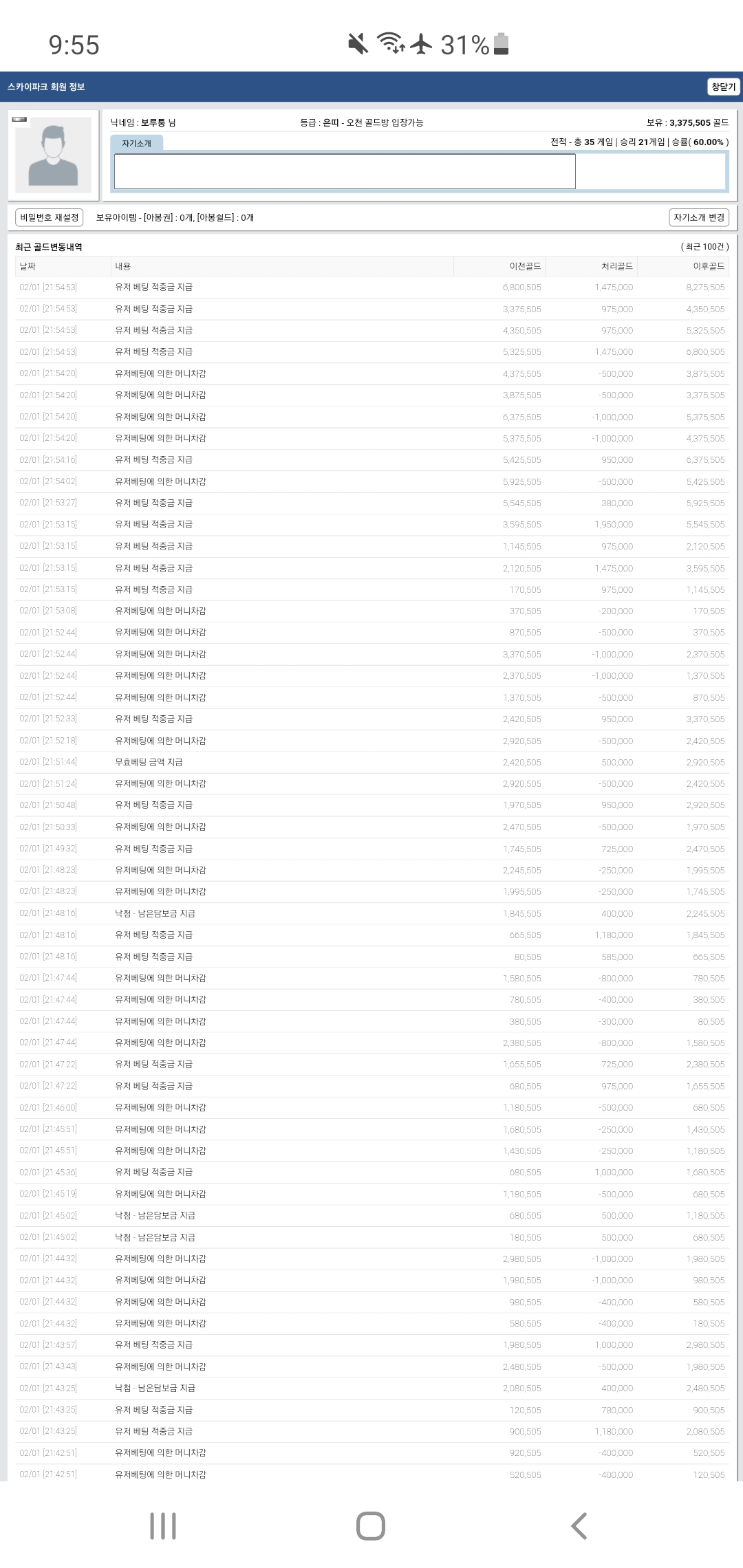Tap 비밀번호 재설정 to reset password
The width and height of the screenshot is (743, 1568).
coord(50,217)
